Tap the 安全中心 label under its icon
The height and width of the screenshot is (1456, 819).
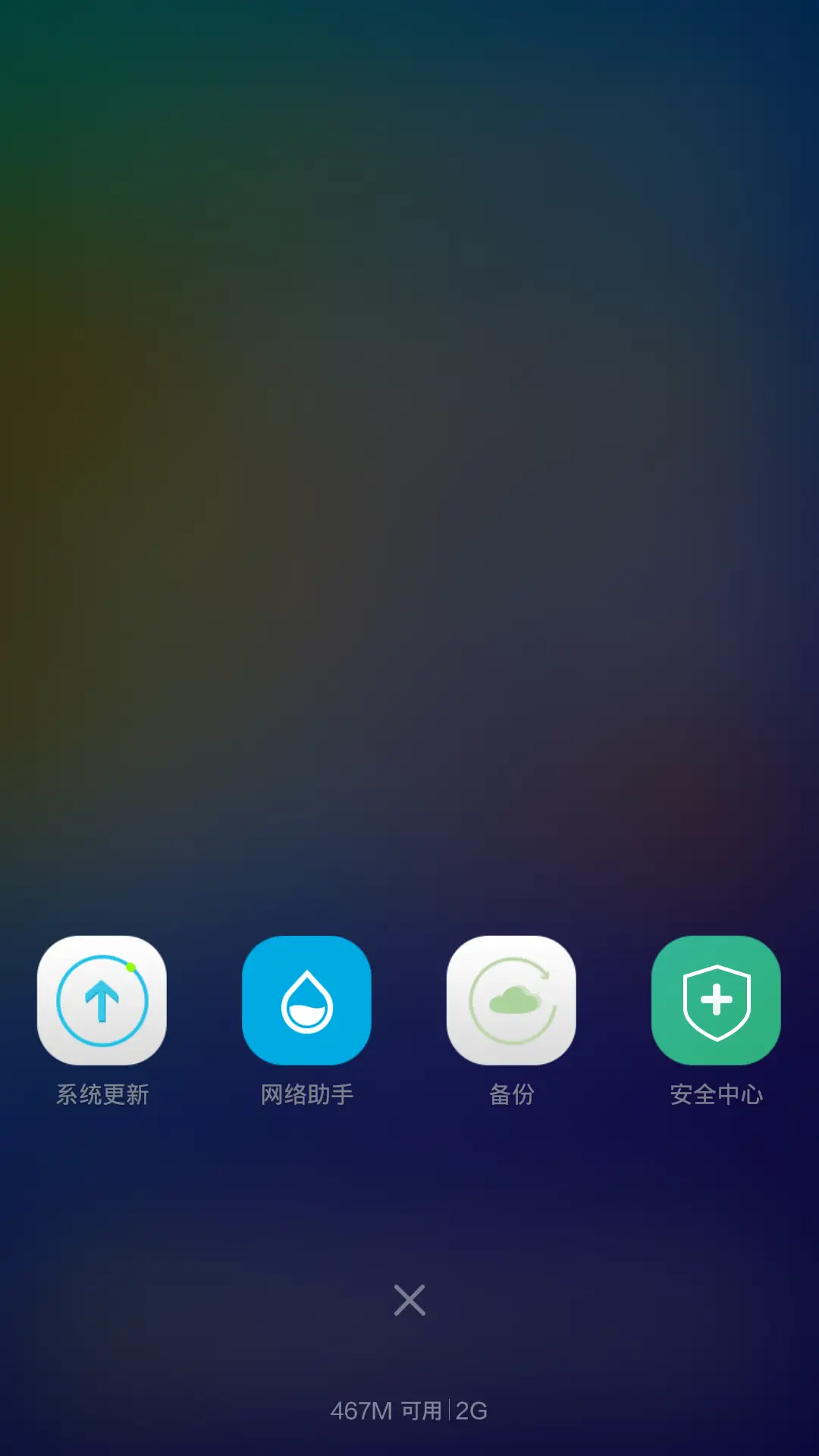point(717,1093)
